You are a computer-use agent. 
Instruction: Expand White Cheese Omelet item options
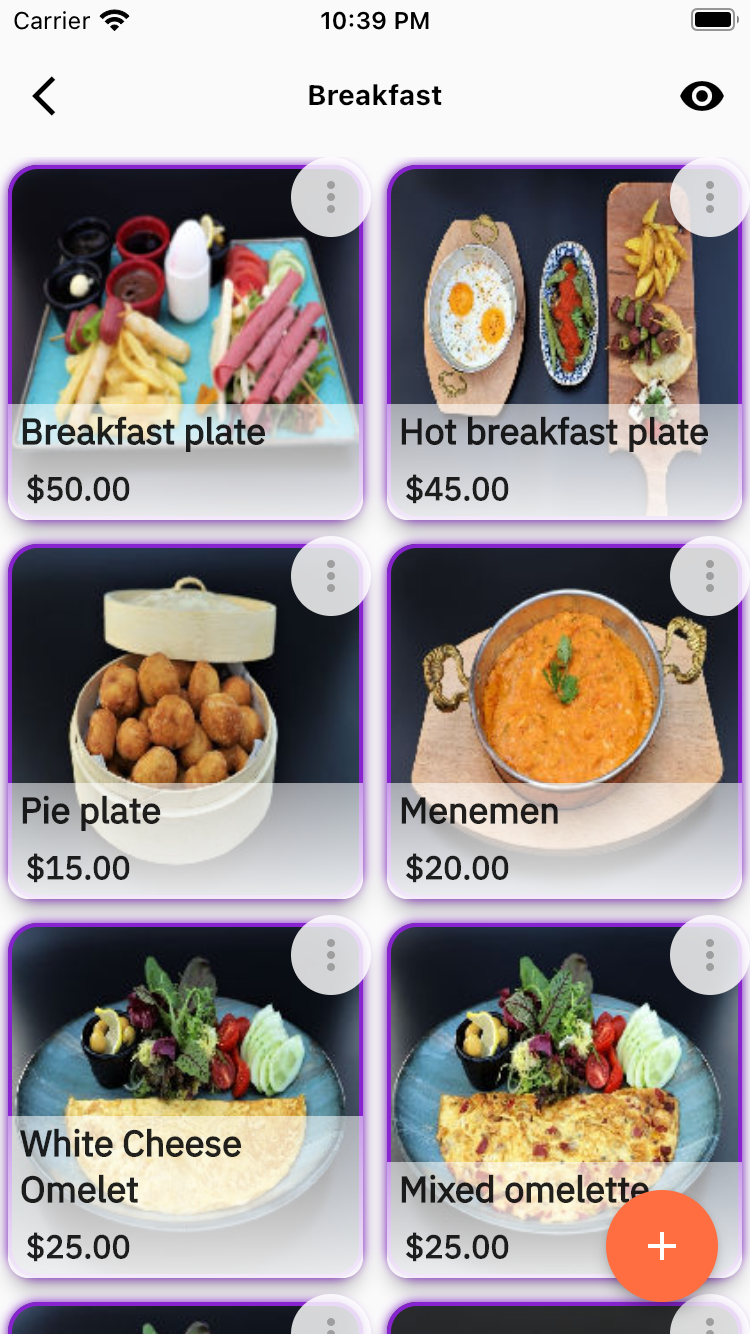click(330, 955)
